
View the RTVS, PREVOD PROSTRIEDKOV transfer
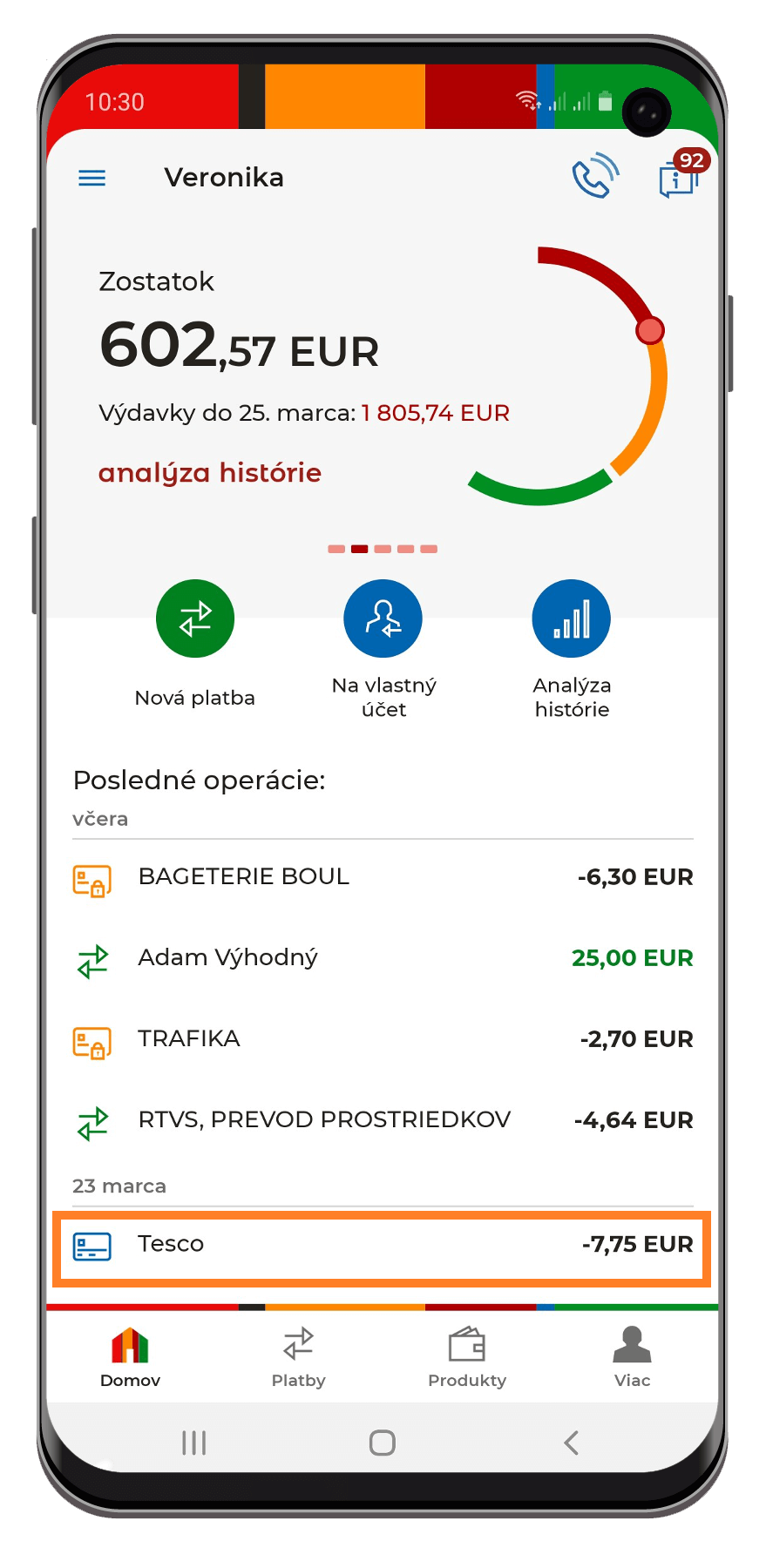[383, 1120]
